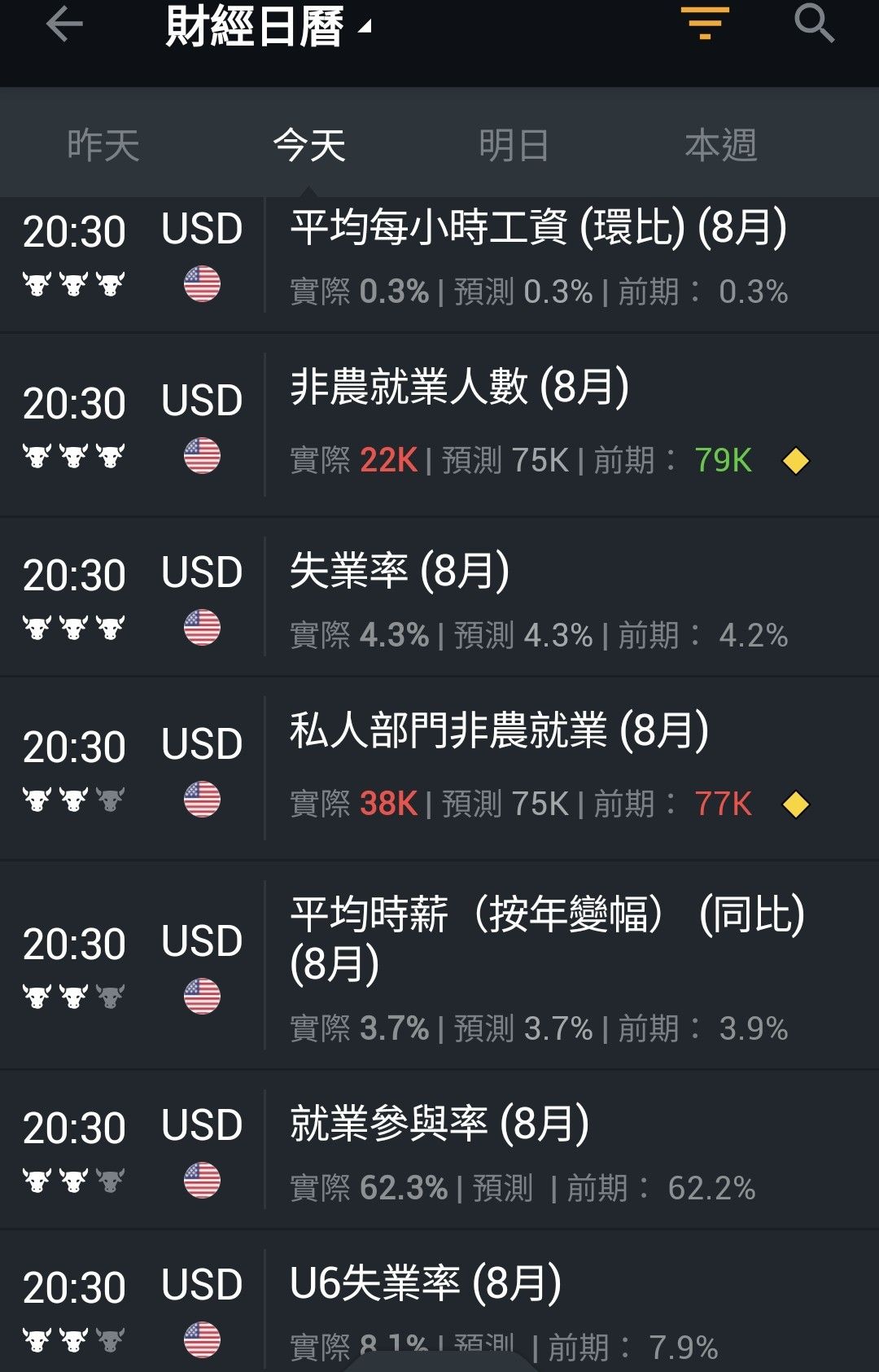Screen dimensions: 879x1372
Task: Select the 今天 tab
Action: tap(309, 147)
